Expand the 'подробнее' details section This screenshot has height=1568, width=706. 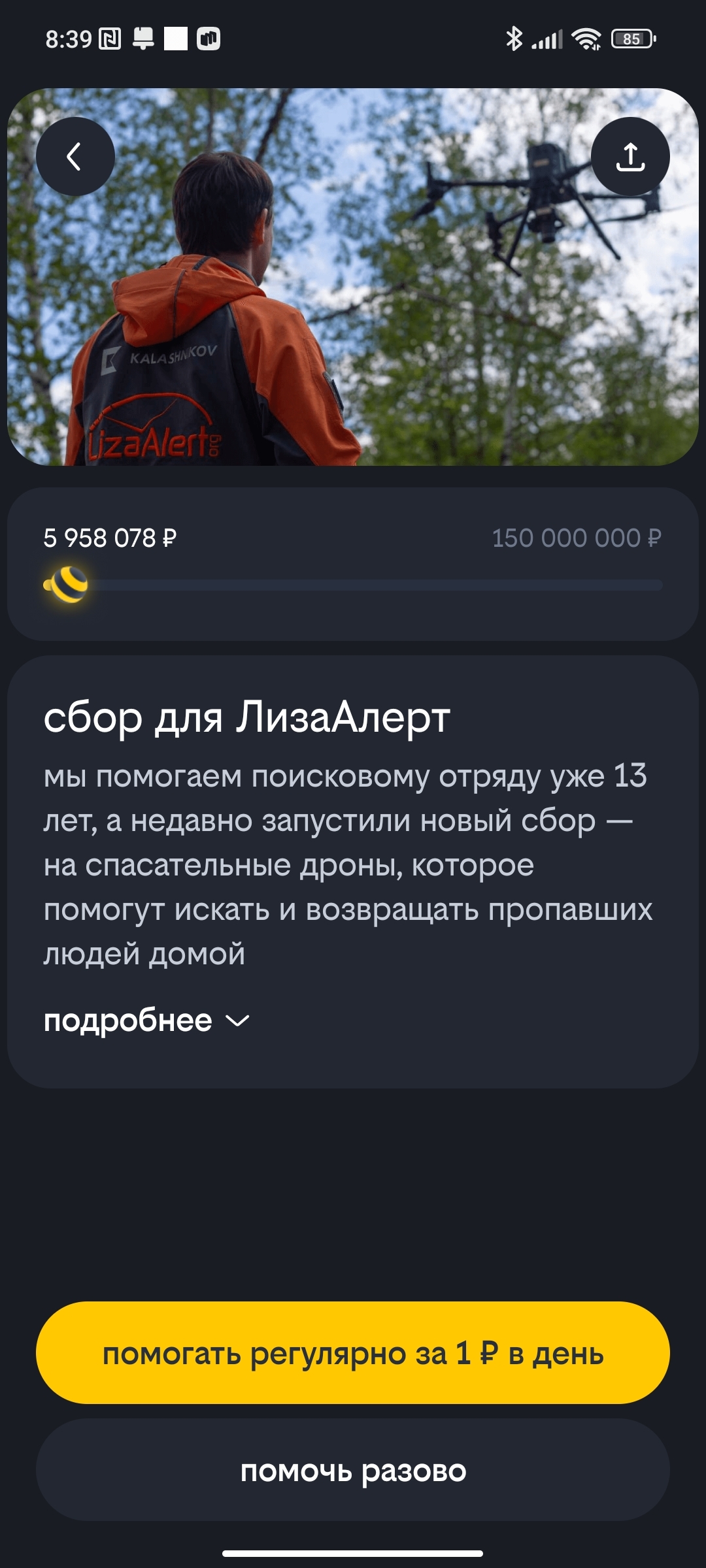(146, 1021)
